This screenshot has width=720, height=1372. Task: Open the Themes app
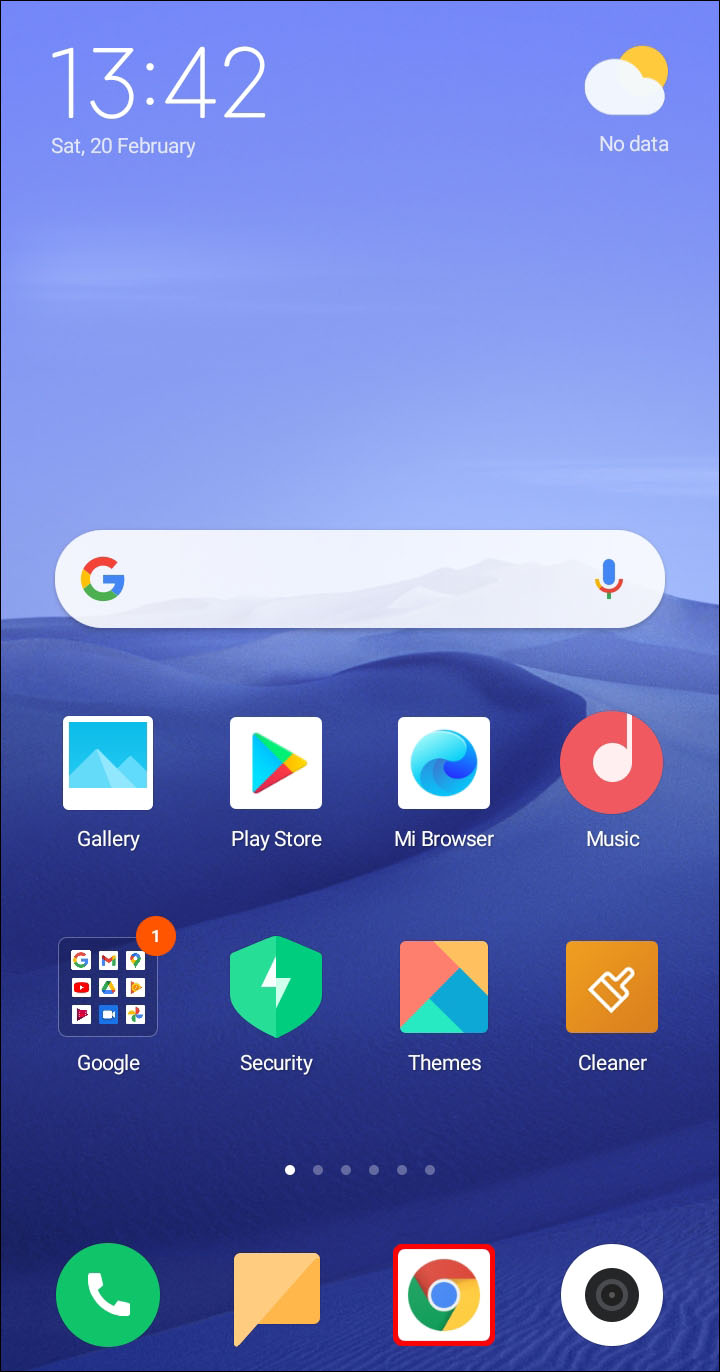tap(444, 987)
